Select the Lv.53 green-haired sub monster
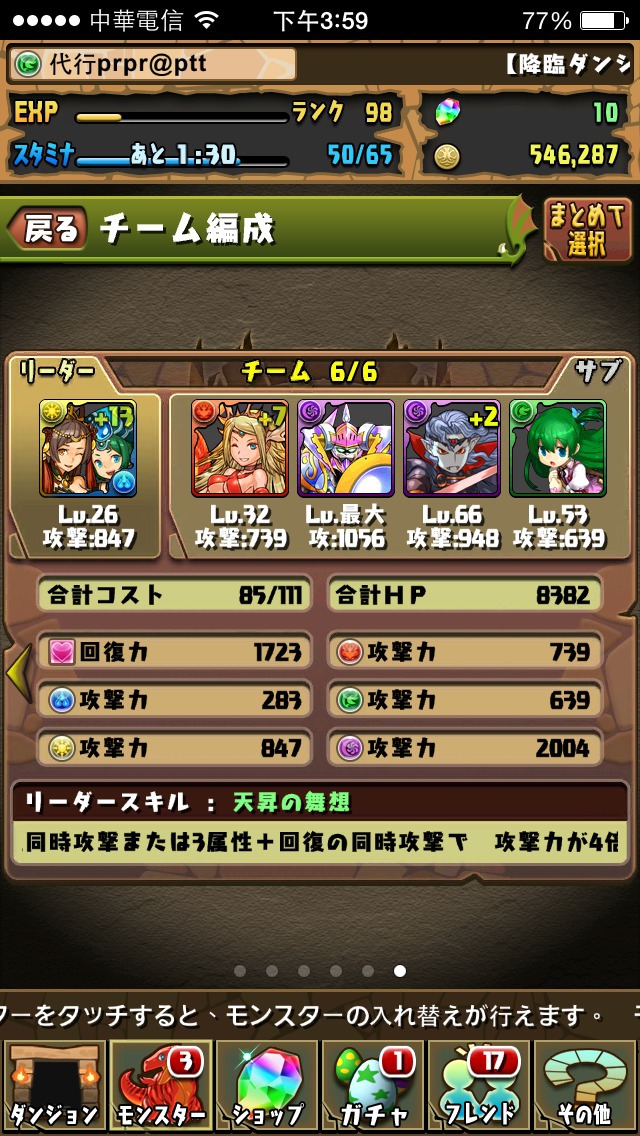 (x=557, y=448)
